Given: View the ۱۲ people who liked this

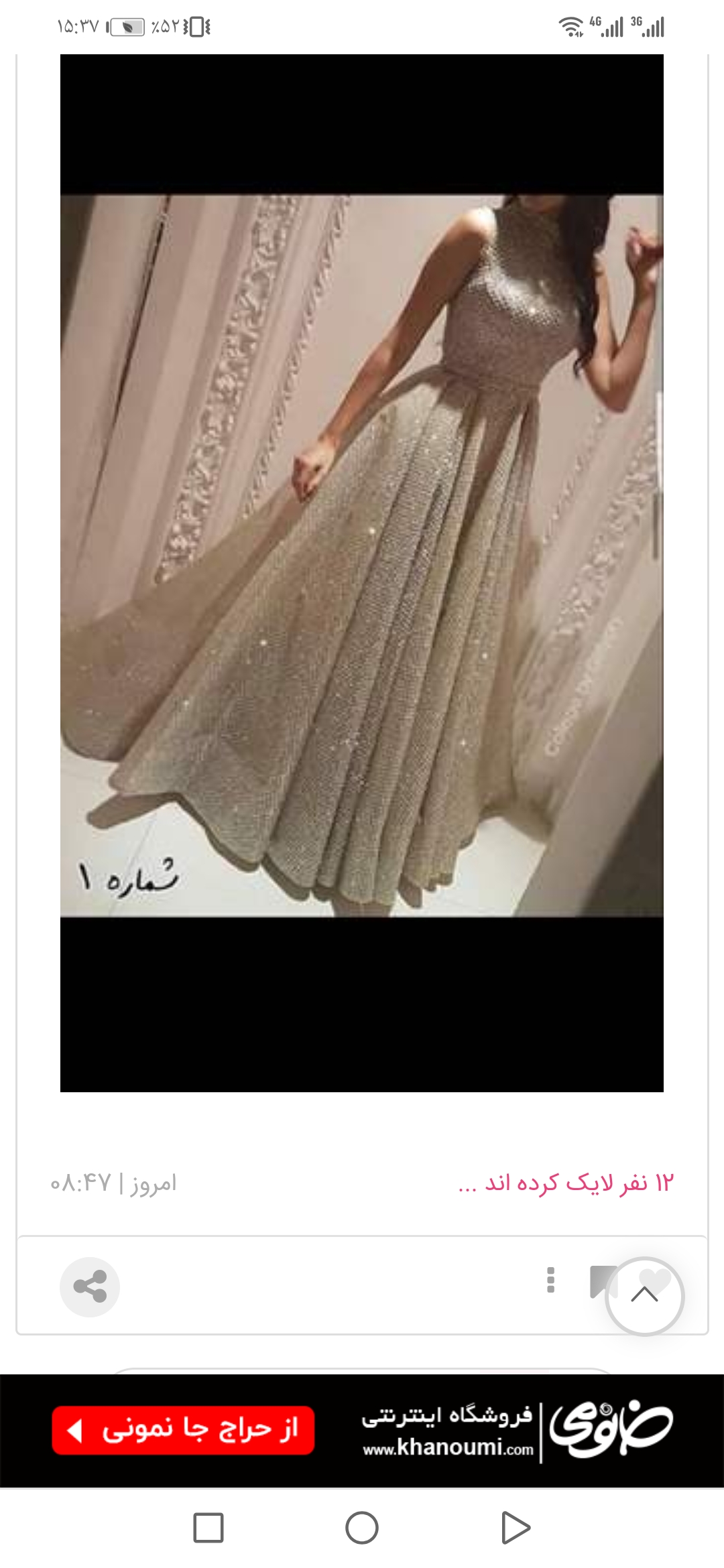Looking at the screenshot, I should click(x=565, y=1183).
